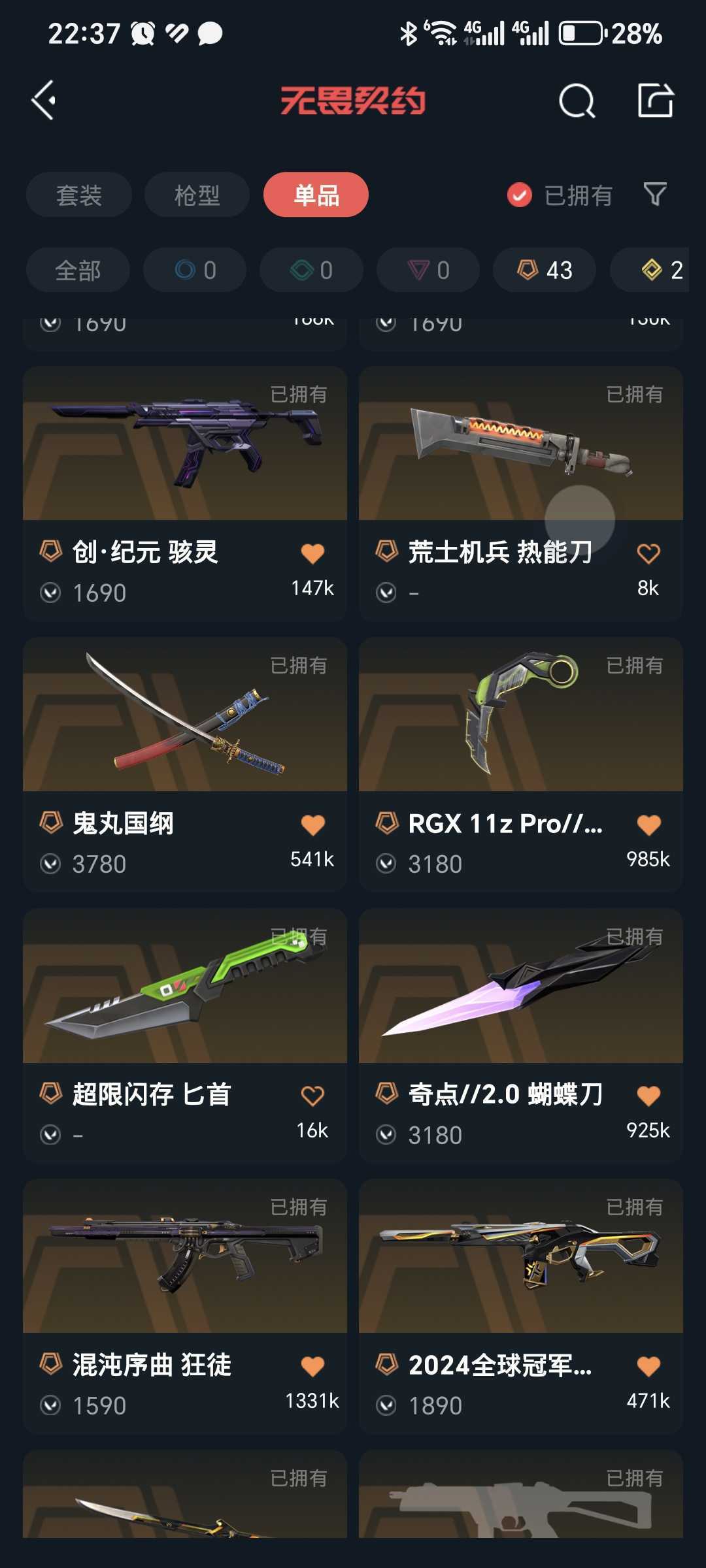Open the filter funnel icon

[655, 194]
